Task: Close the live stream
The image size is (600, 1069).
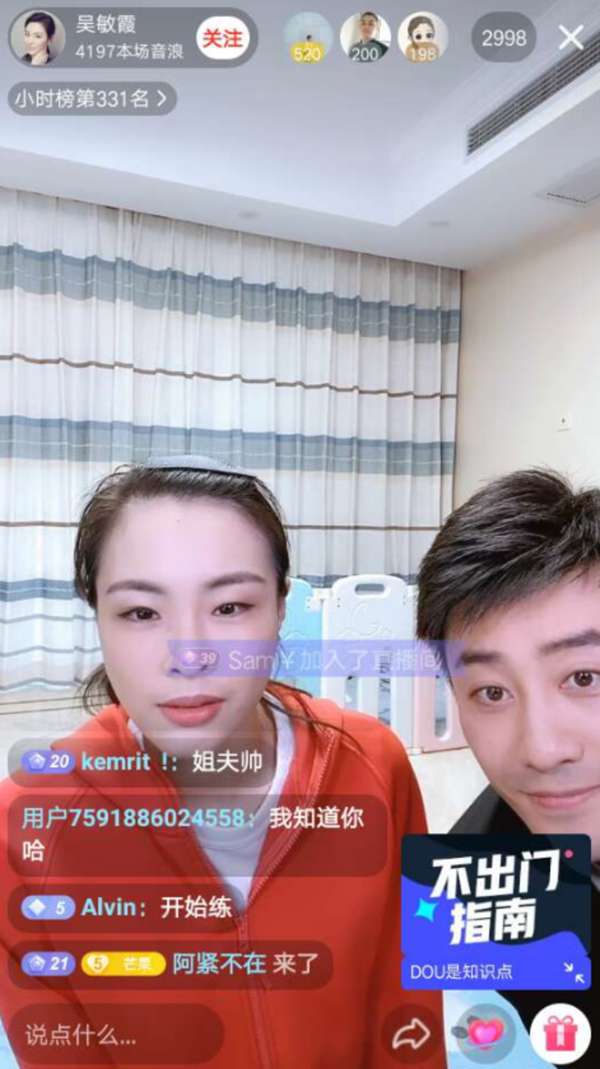Action: click(x=570, y=38)
